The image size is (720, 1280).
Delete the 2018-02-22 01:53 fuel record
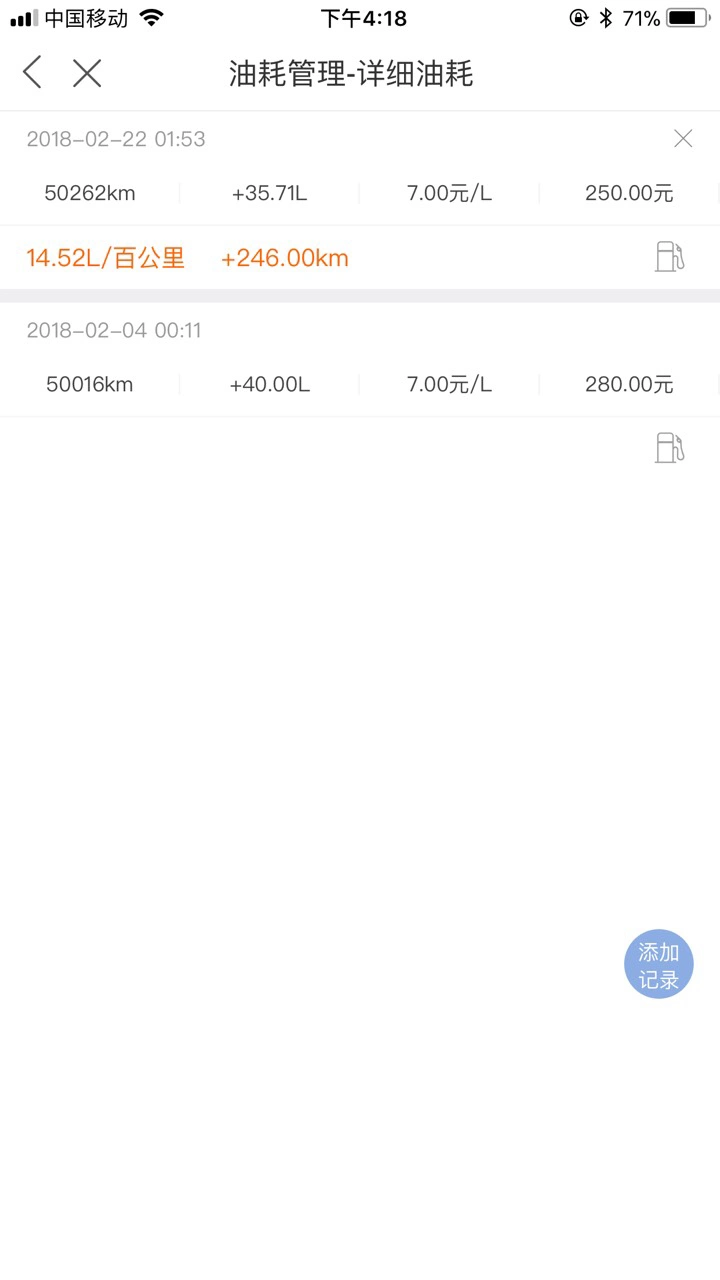(x=683, y=139)
